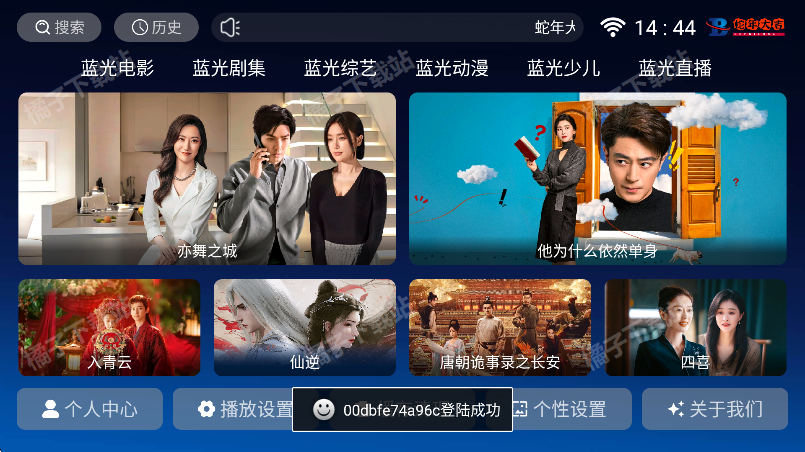Select the 蓝光综艺 tab
805x452 pixels.
click(x=341, y=68)
